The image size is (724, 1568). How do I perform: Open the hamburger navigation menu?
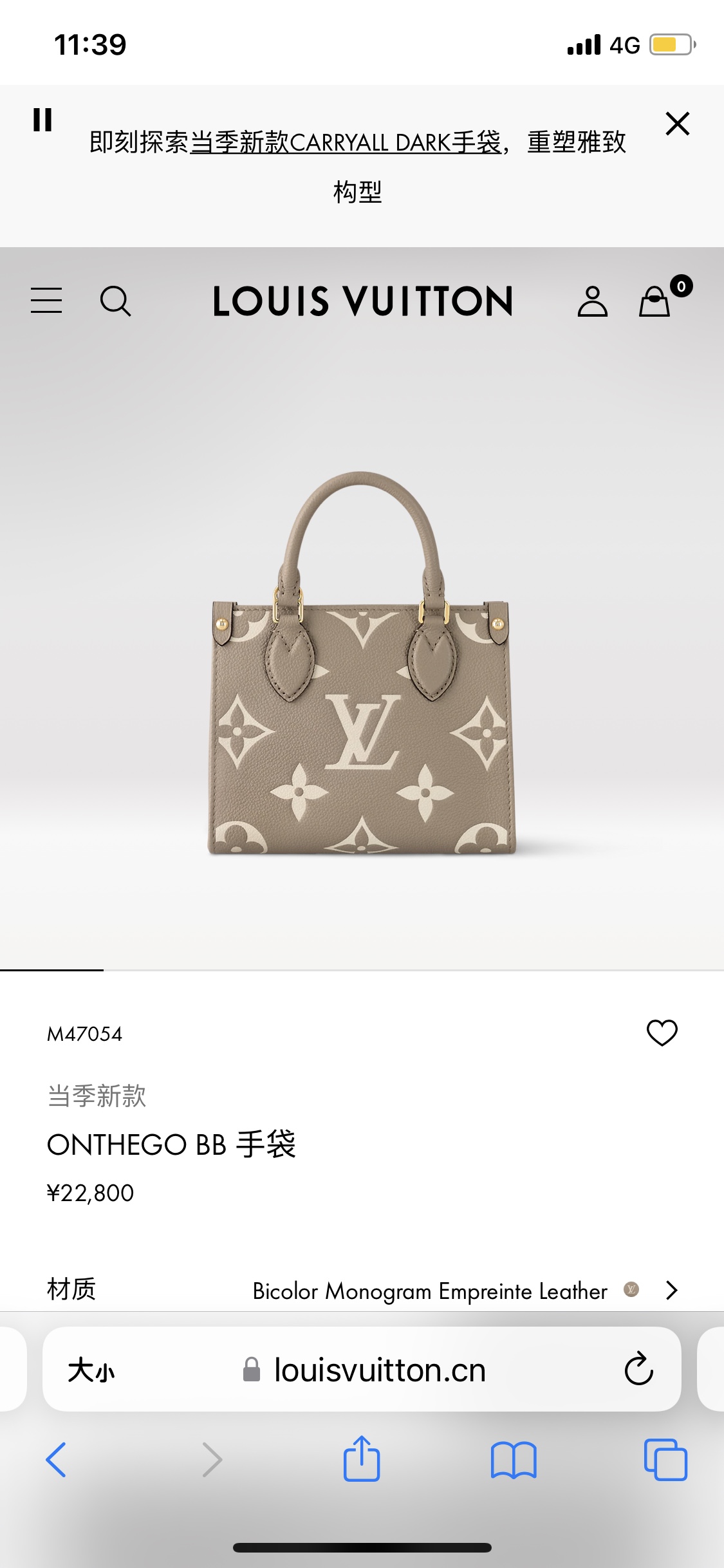tap(46, 301)
